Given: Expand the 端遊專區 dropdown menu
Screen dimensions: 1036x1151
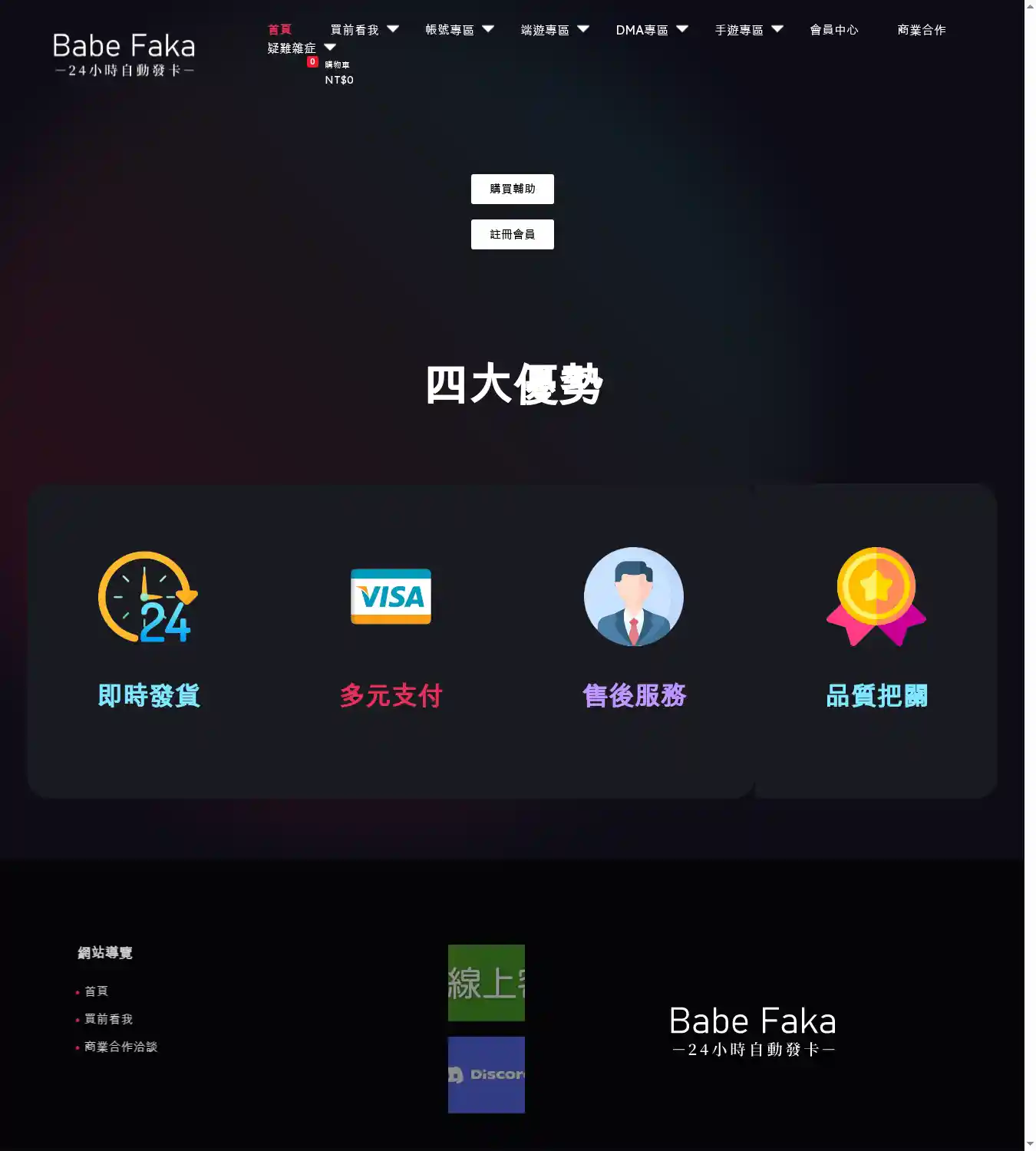Looking at the screenshot, I should (x=554, y=30).
